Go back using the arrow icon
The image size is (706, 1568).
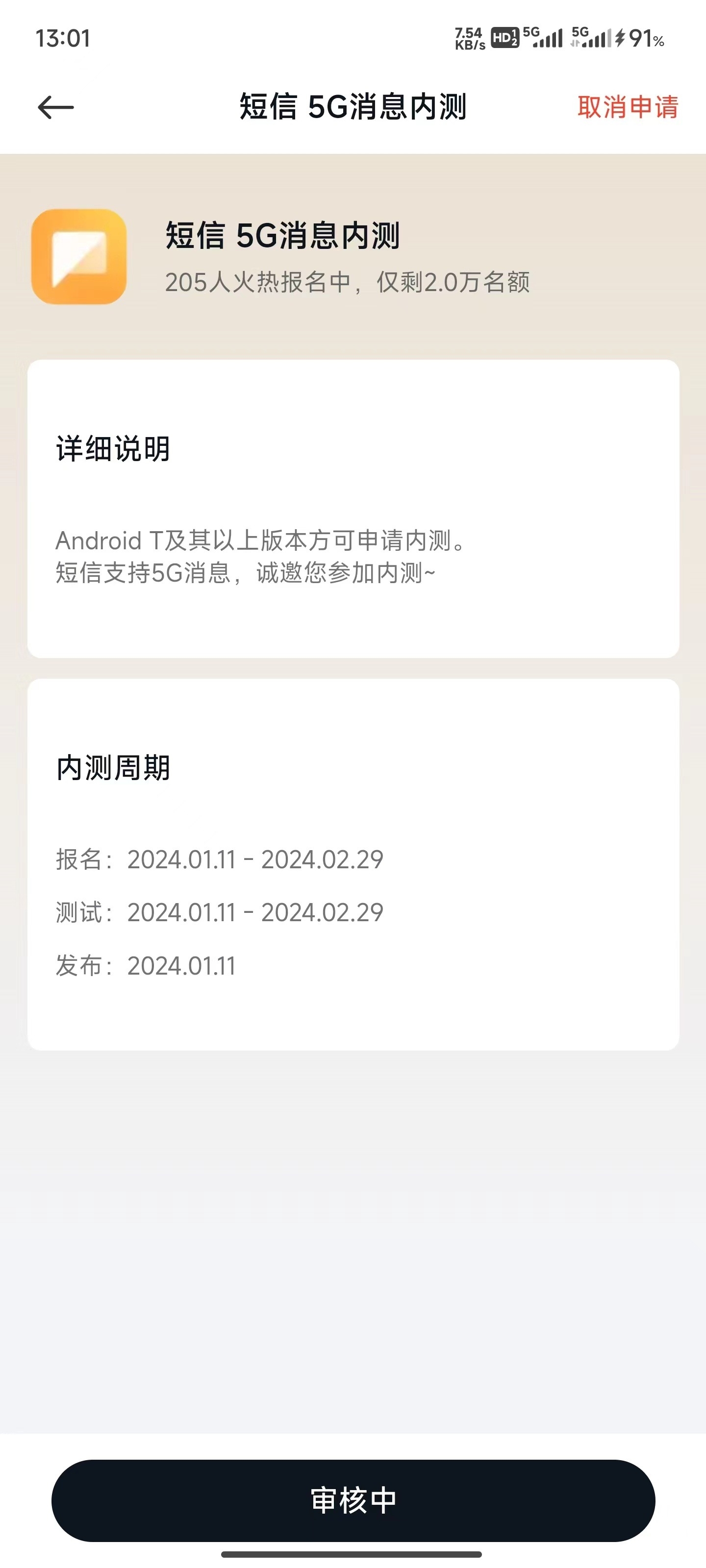(x=55, y=107)
